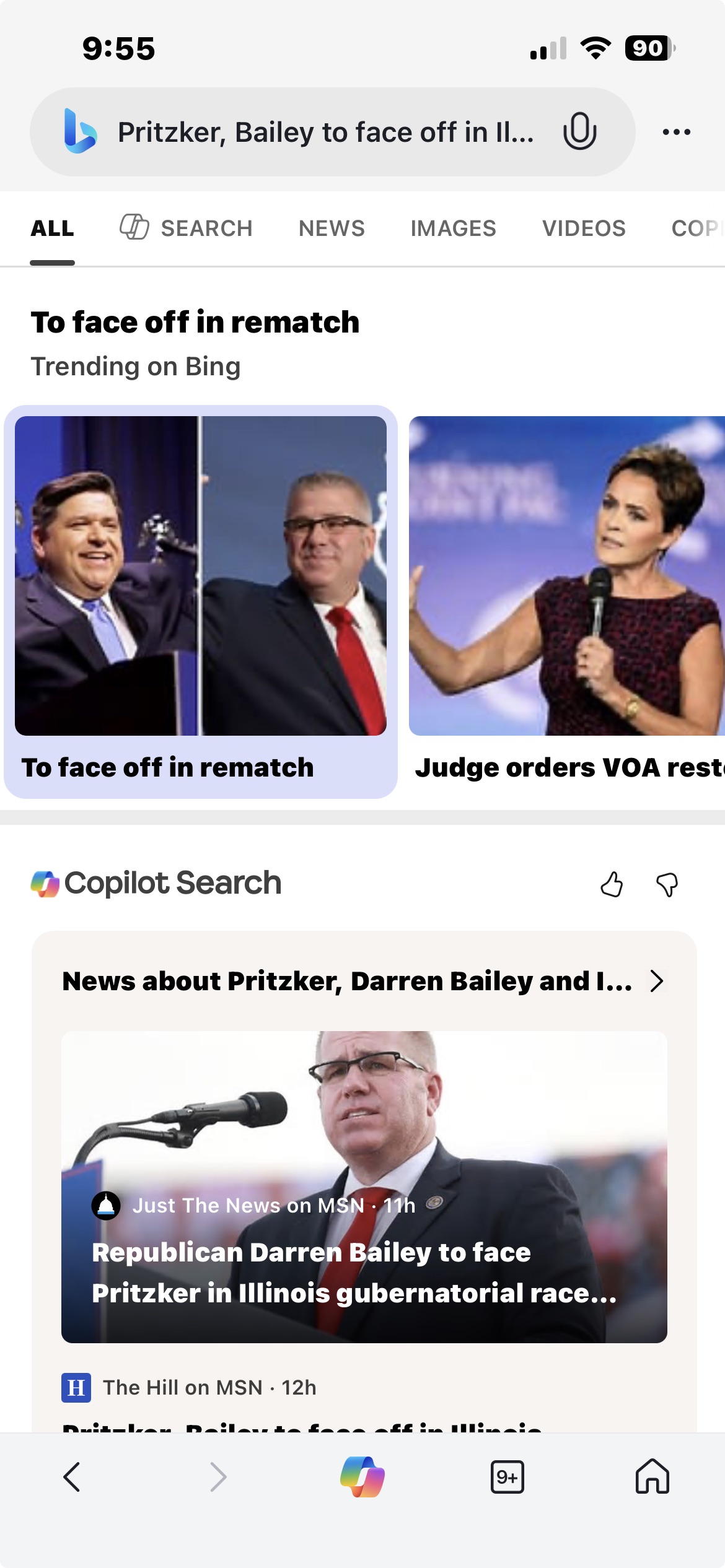
Task: Open the 'To face off in rematch' card
Action: click(x=200, y=601)
